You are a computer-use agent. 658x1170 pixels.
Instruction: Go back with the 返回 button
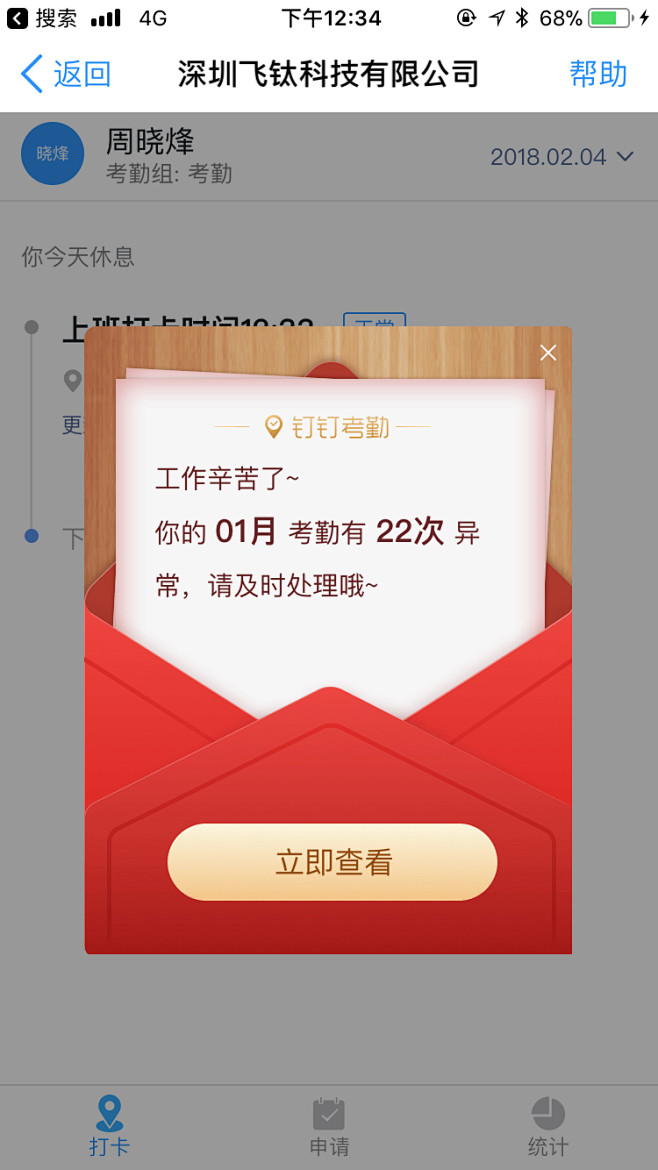pos(66,75)
